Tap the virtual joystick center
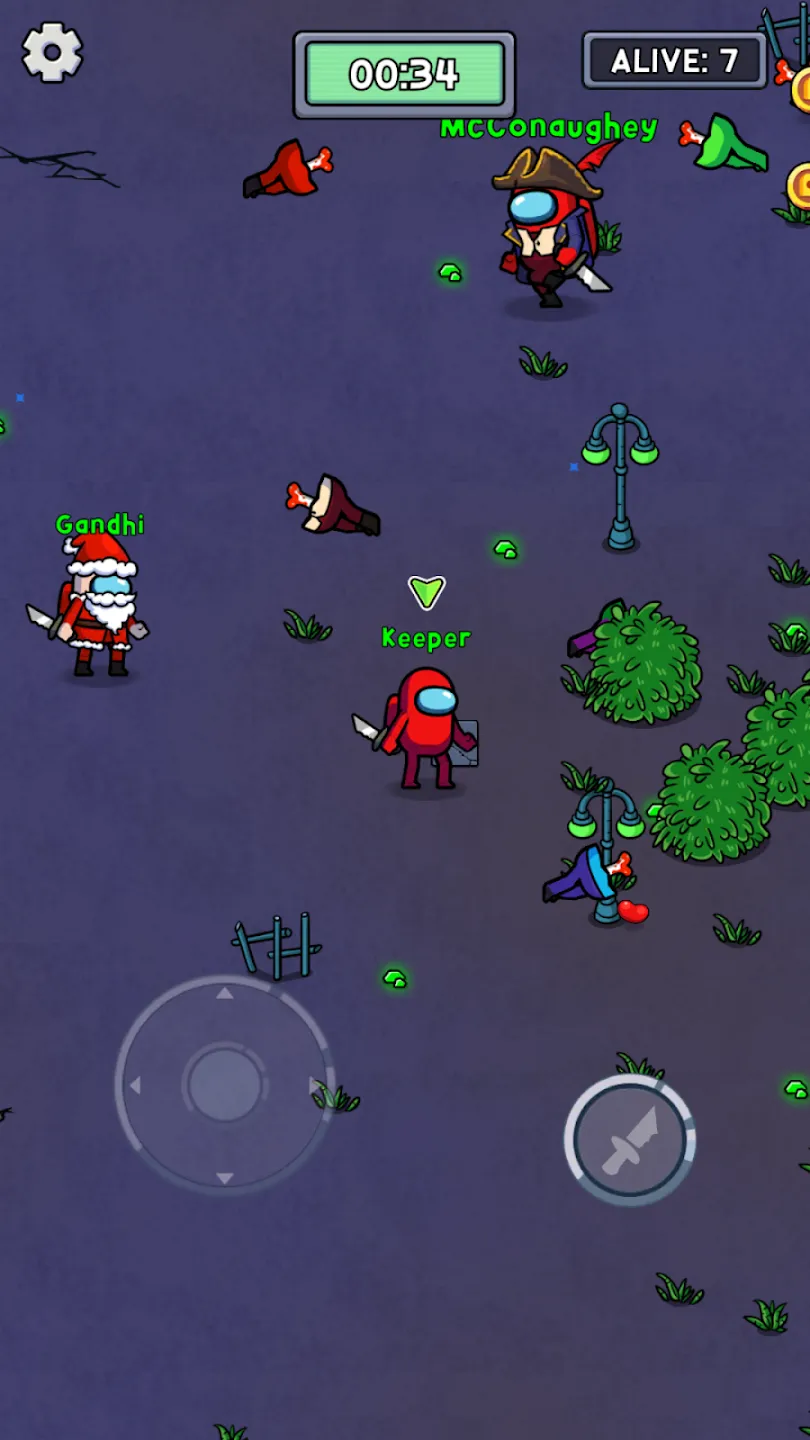810x1440 pixels. click(x=224, y=1084)
